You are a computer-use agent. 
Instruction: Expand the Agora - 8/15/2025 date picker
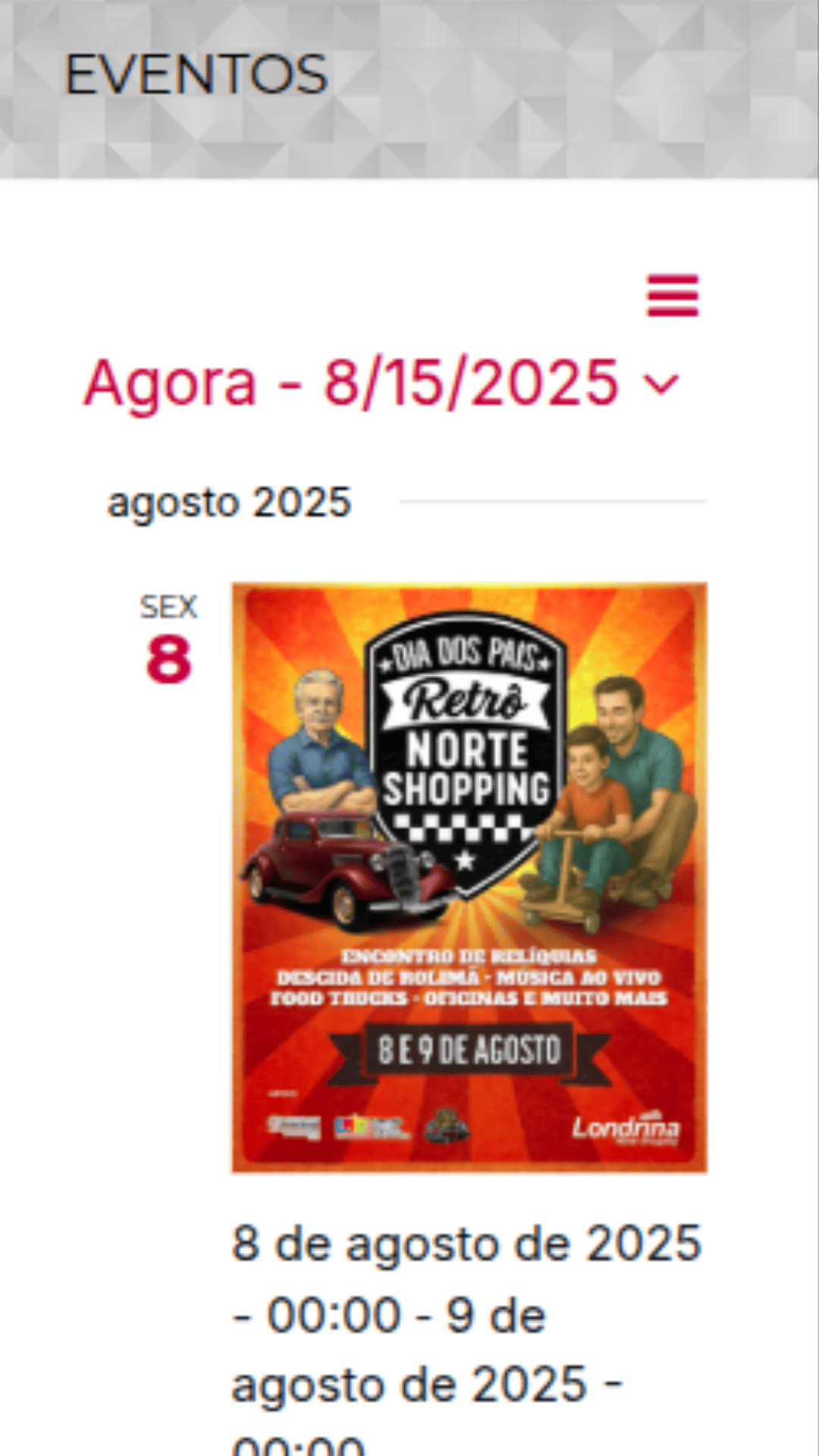point(381,384)
